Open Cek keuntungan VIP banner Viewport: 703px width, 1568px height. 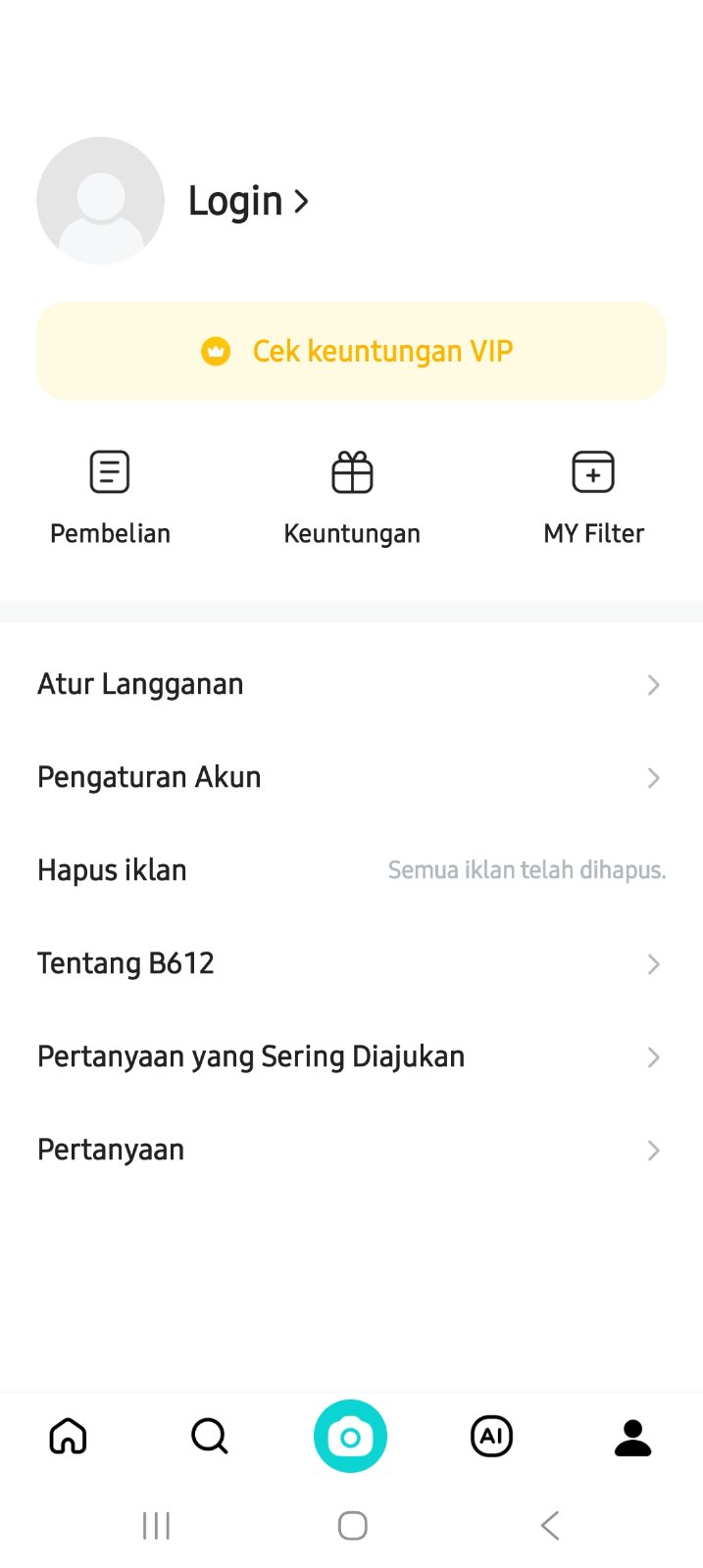[351, 351]
